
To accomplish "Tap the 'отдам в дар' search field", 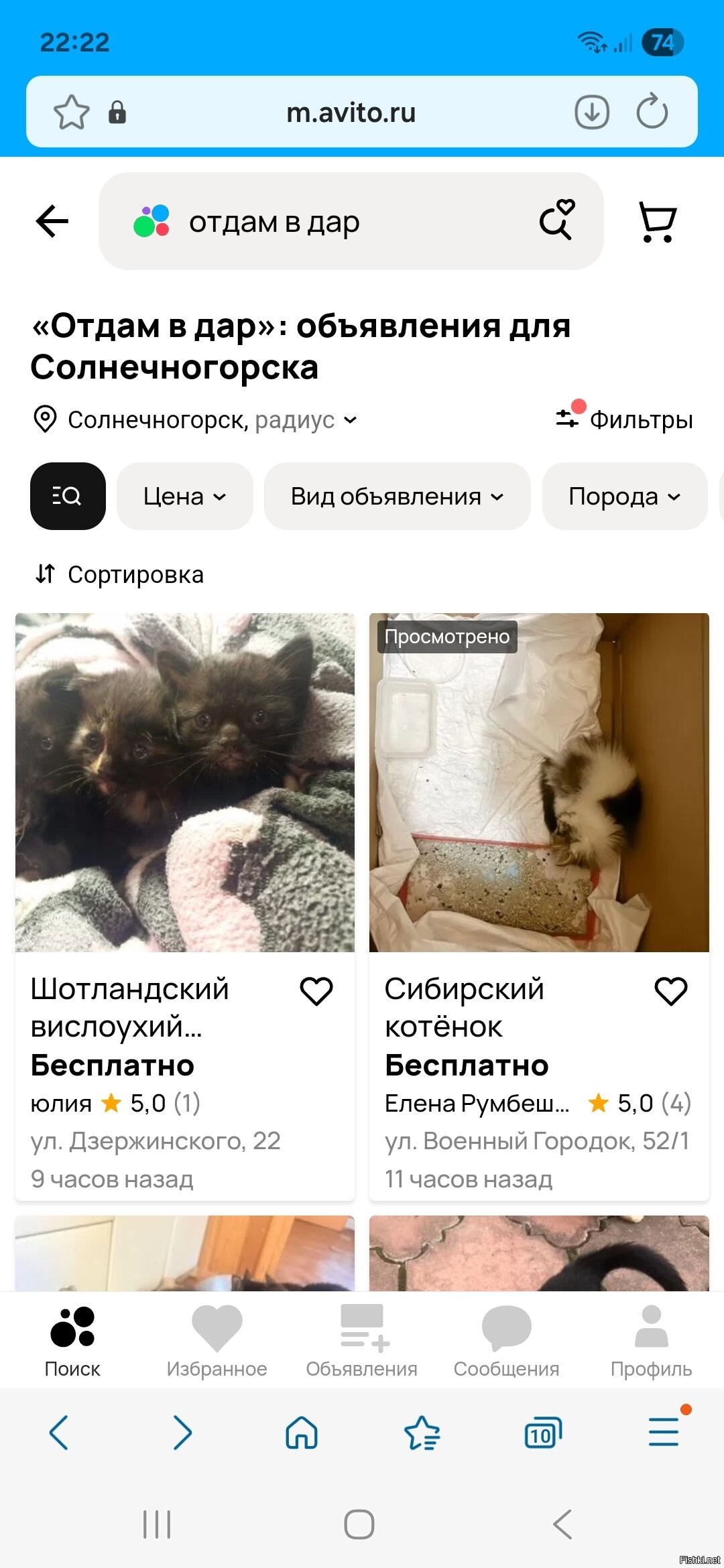I will click(x=322, y=222).
